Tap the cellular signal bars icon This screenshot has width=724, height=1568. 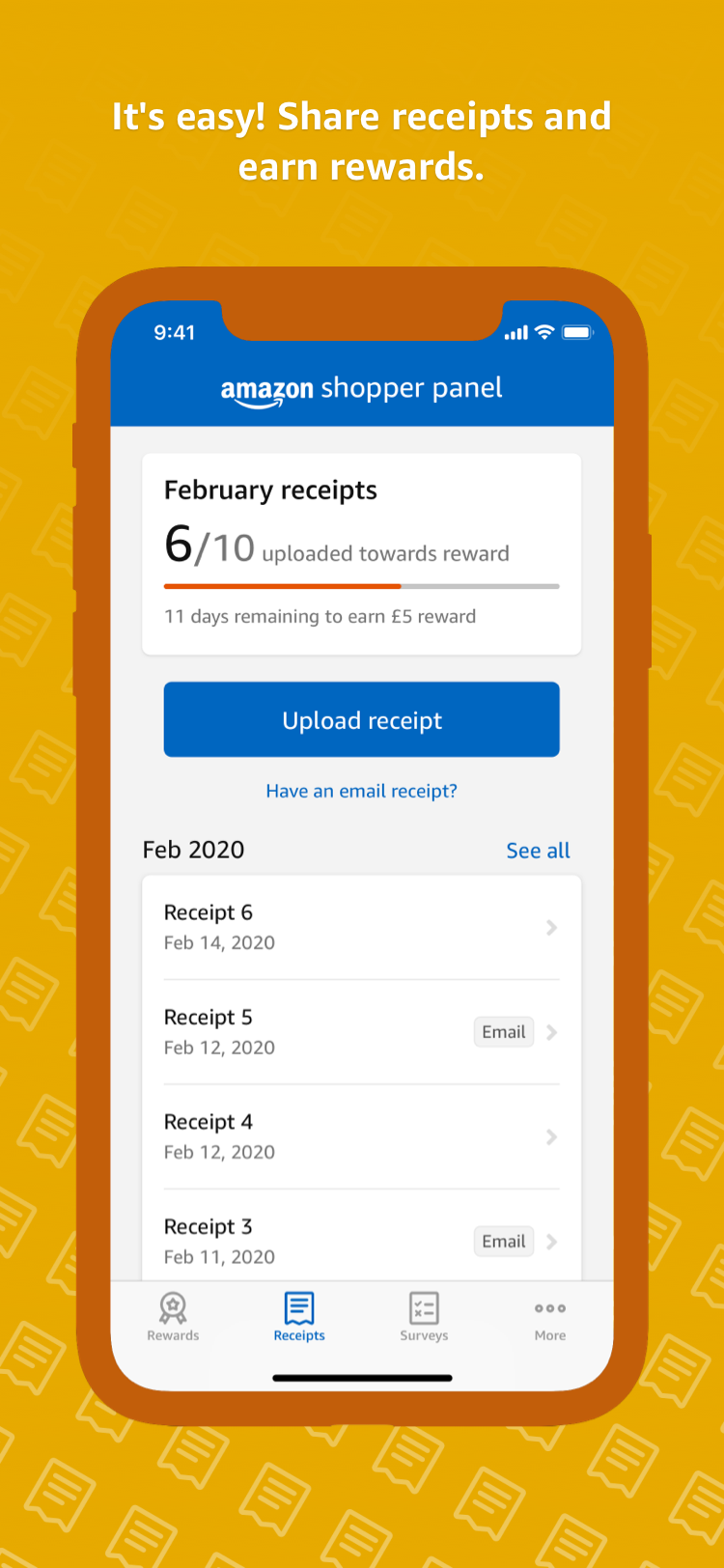pos(515,332)
